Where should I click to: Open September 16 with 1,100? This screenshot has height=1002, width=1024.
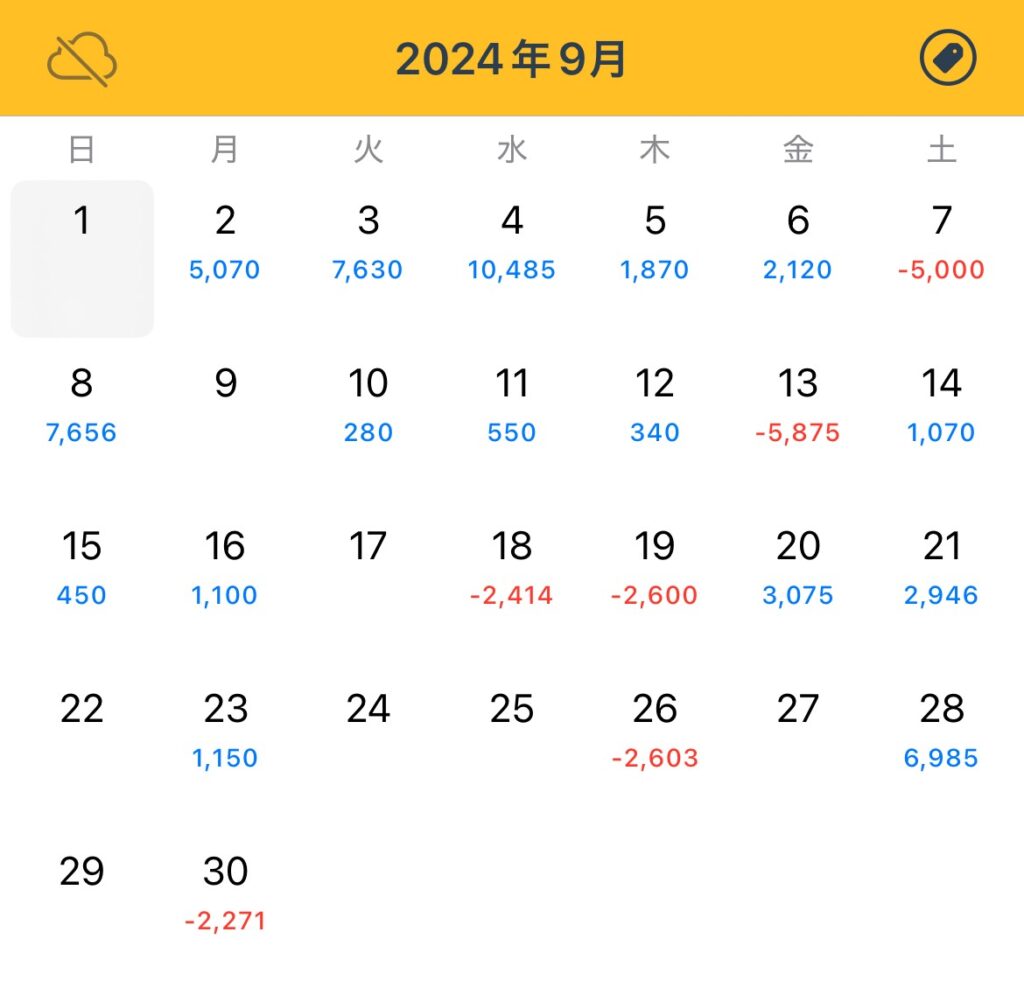click(225, 568)
